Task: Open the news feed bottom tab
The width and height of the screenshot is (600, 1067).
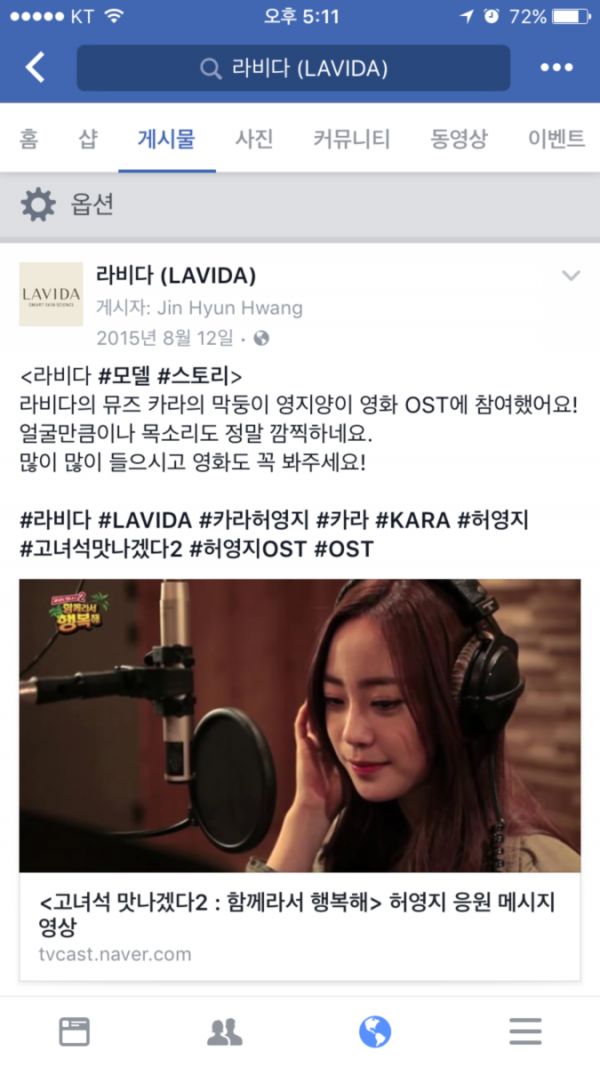Action: (x=74, y=1031)
